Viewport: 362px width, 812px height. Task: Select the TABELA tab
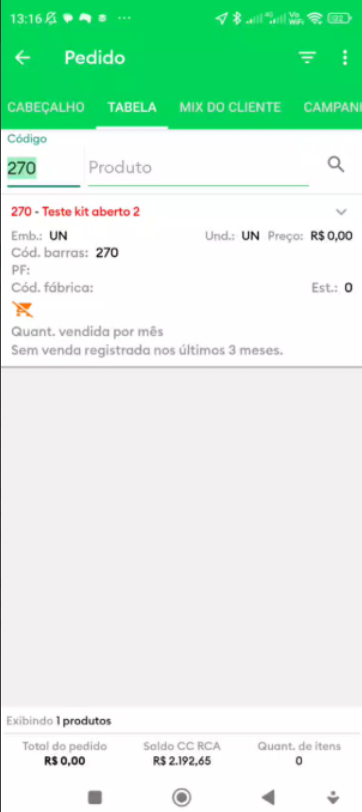pyautogui.click(x=132, y=107)
